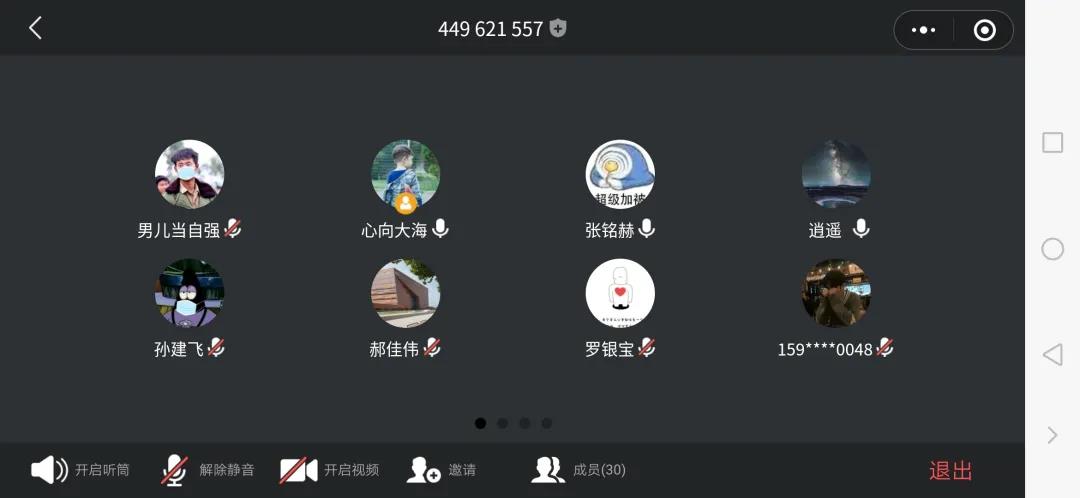Enable camera with 开启视频

[x=329, y=470]
